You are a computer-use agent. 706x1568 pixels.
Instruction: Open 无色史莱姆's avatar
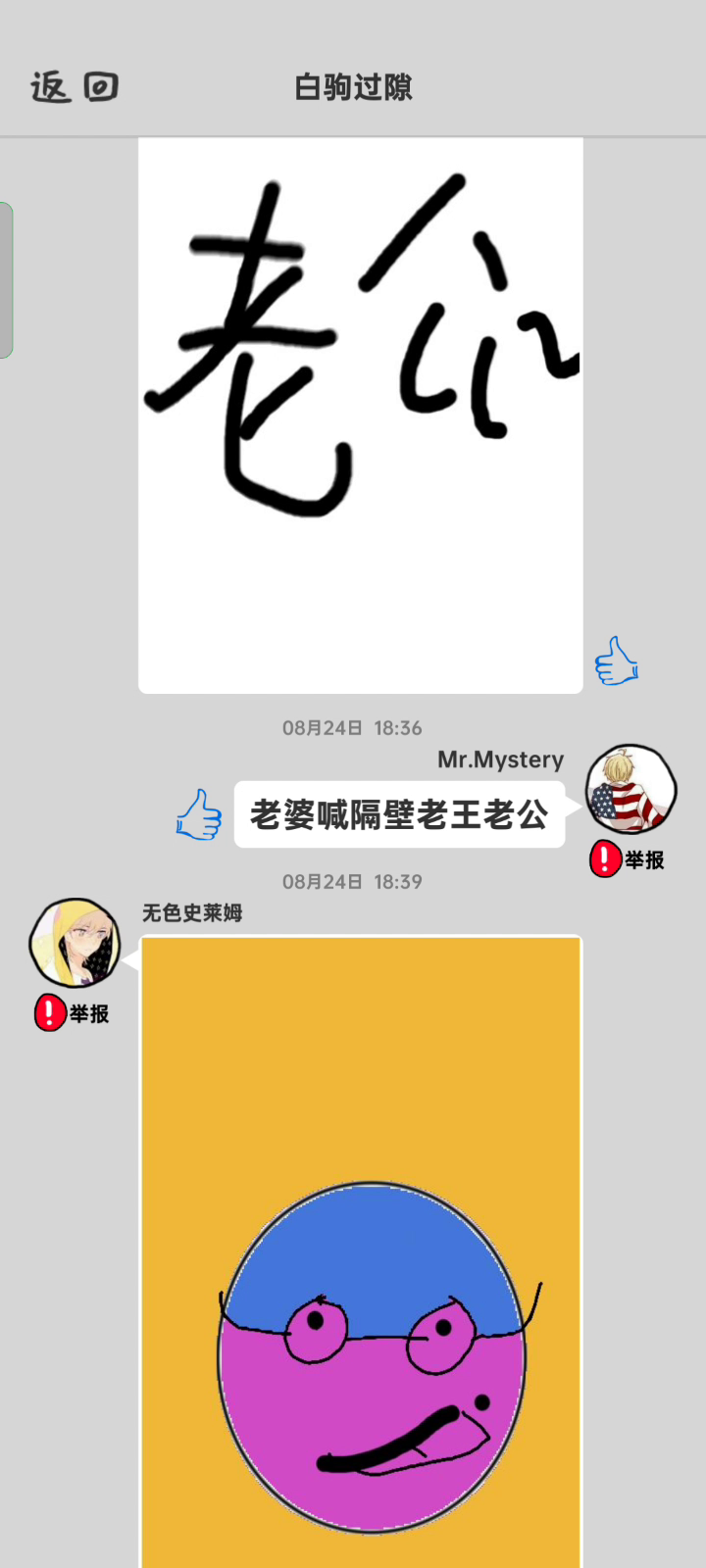click(x=75, y=943)
